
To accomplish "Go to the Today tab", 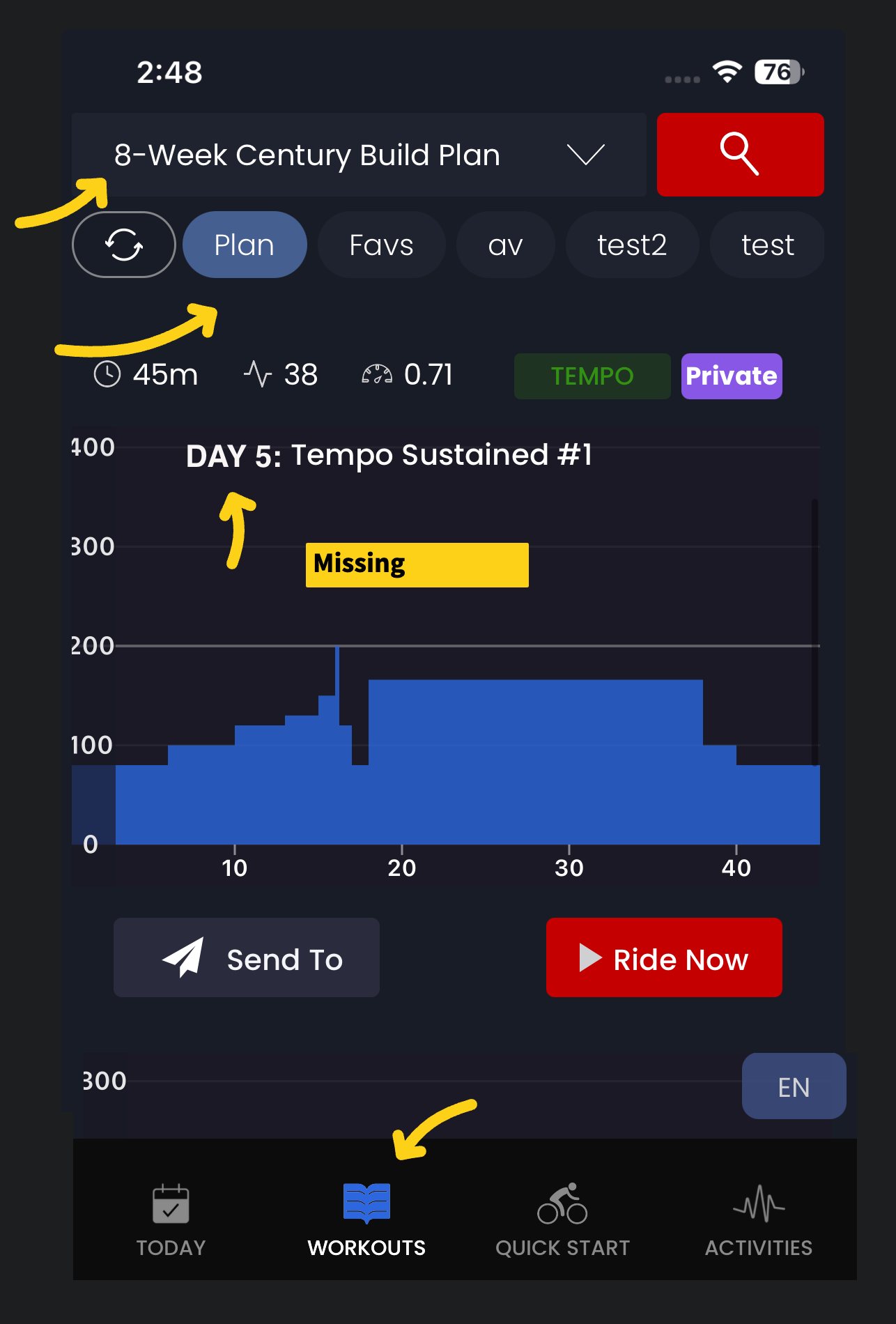I will point(171,1219).
